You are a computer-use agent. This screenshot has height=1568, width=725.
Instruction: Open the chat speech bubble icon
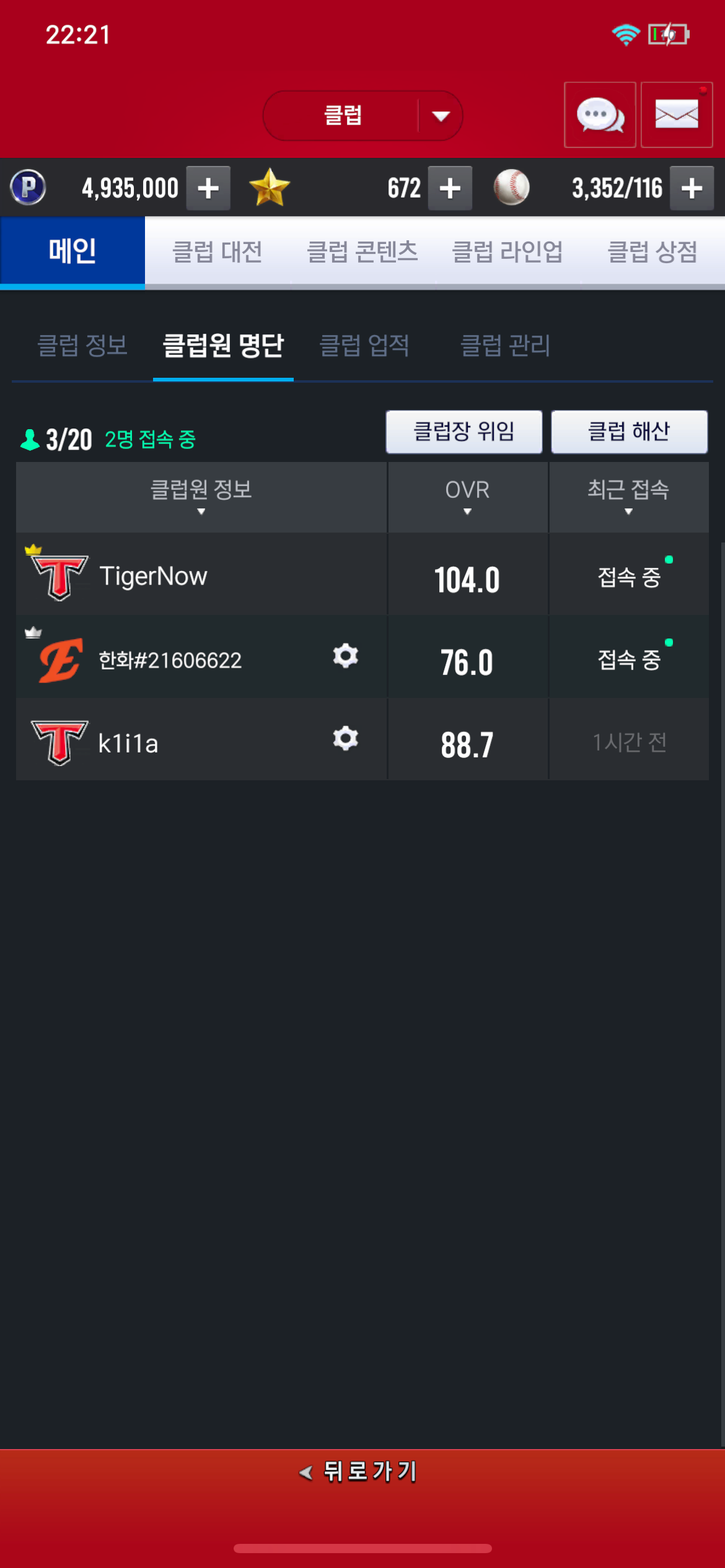(x=600, y=115)
